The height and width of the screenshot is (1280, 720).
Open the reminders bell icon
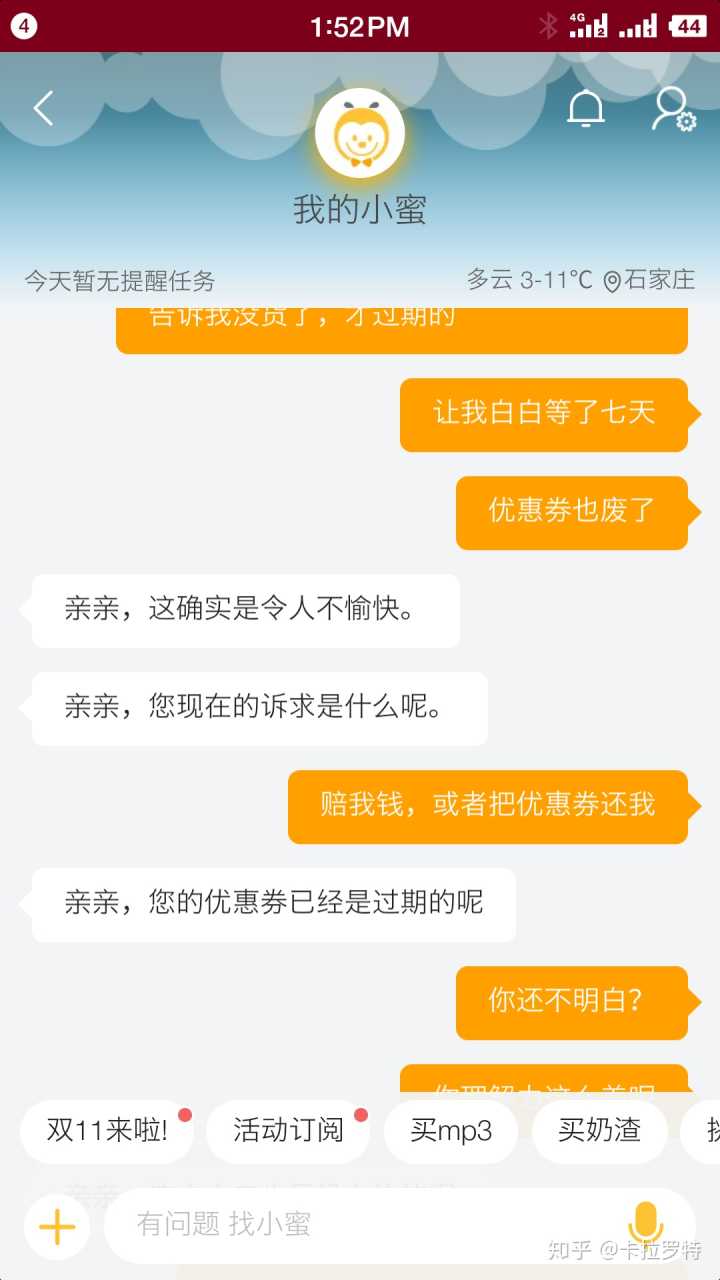tap(586, 108)
